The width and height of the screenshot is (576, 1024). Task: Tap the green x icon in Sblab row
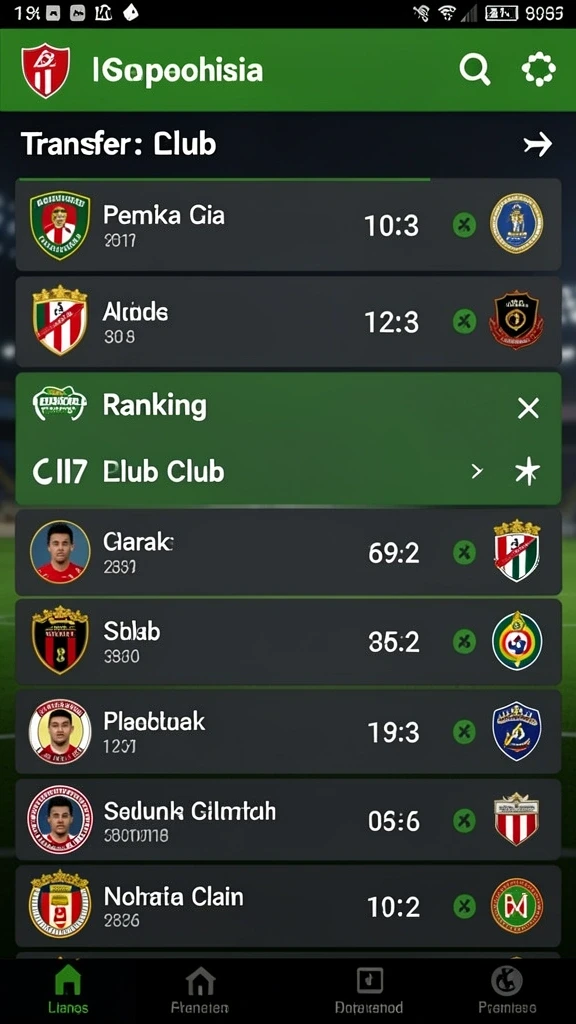(x=464, y=641)
